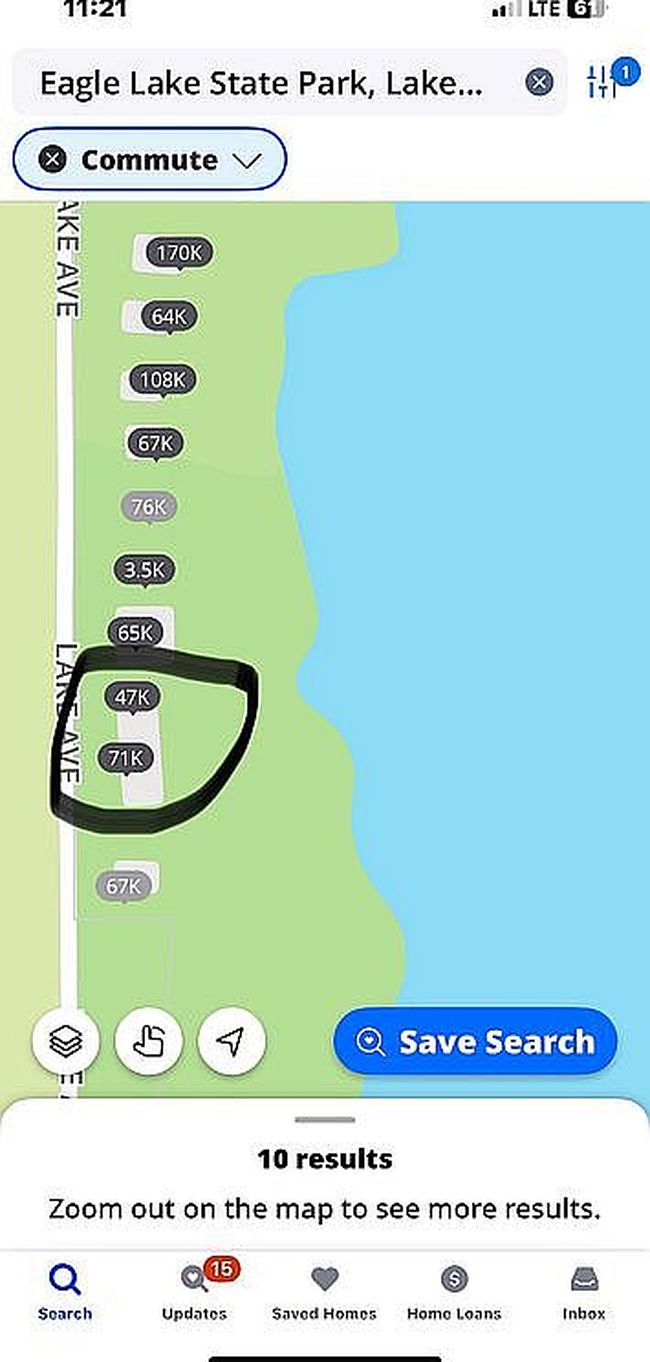Open the map layers button
The height and width of the screenshot is (1362, 650).
point(66,1041)
